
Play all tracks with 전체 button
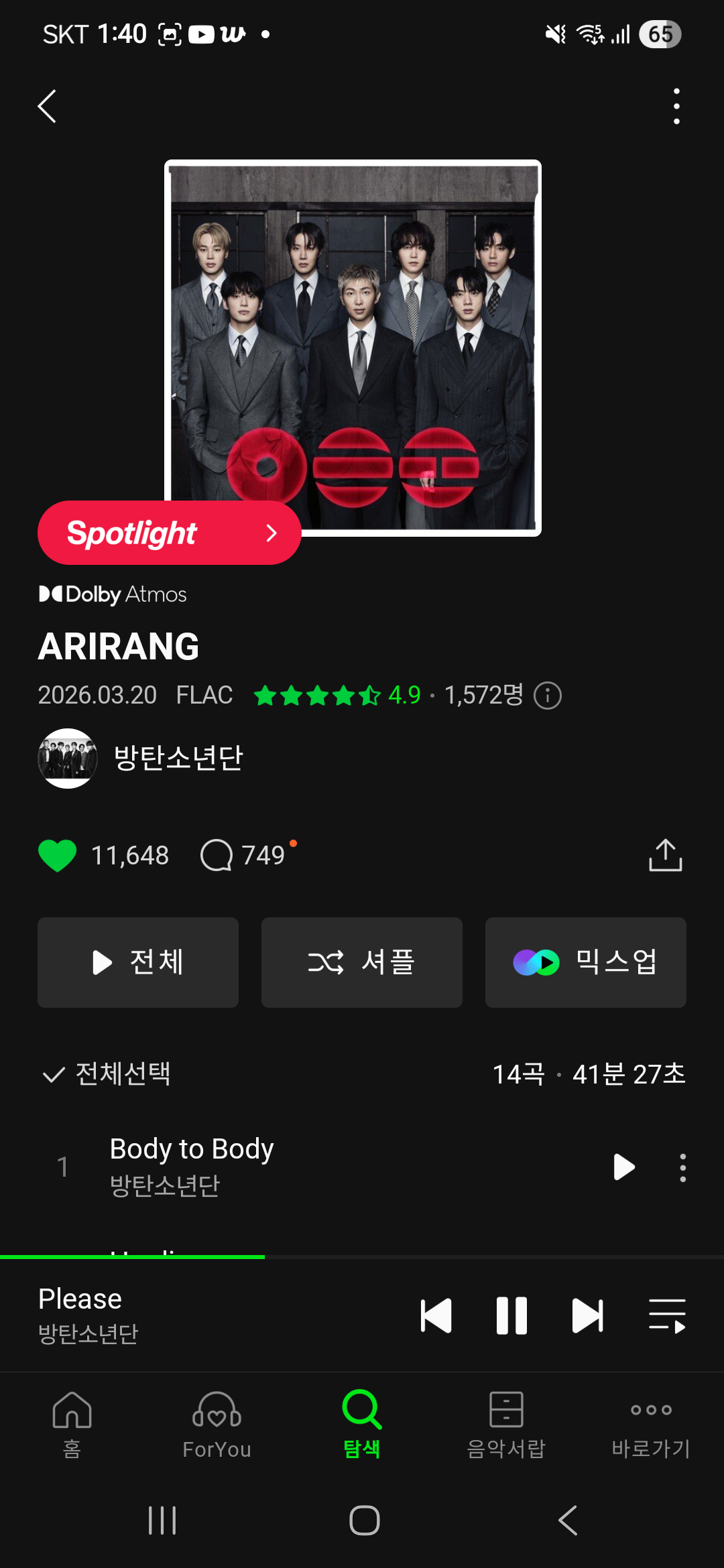click(x=138, y=962)
